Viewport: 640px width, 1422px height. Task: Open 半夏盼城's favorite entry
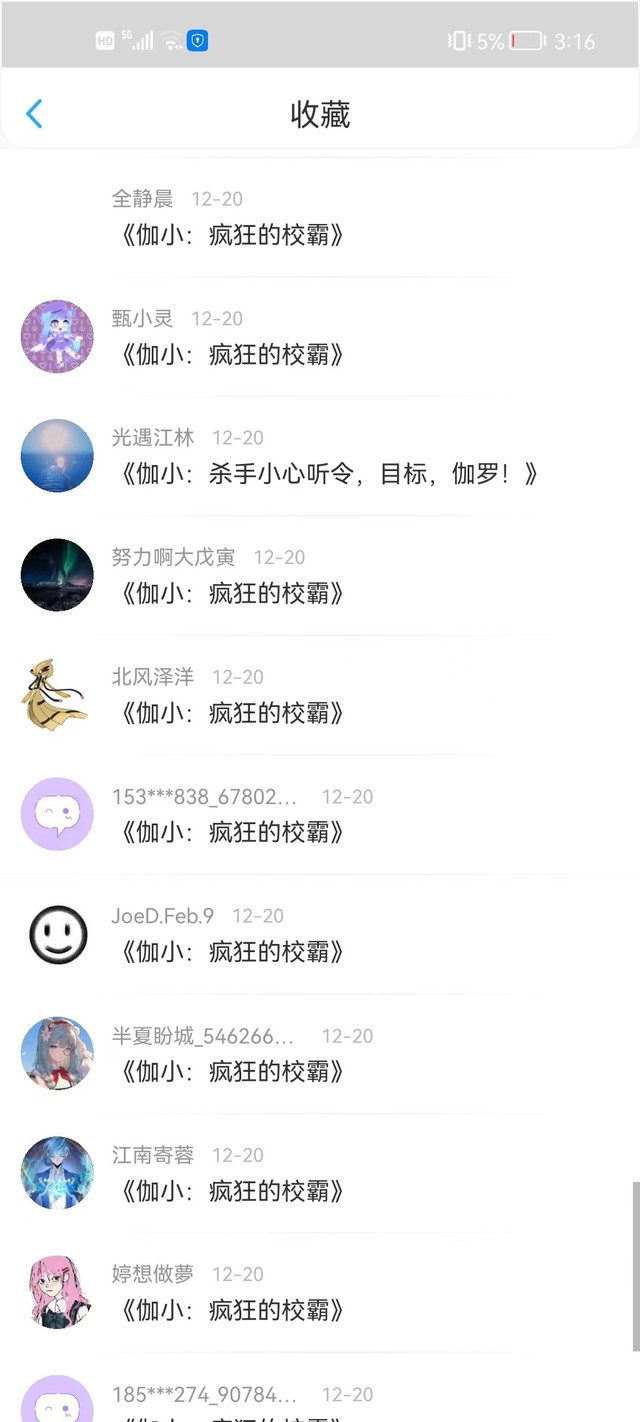(x=232, y=1071)
